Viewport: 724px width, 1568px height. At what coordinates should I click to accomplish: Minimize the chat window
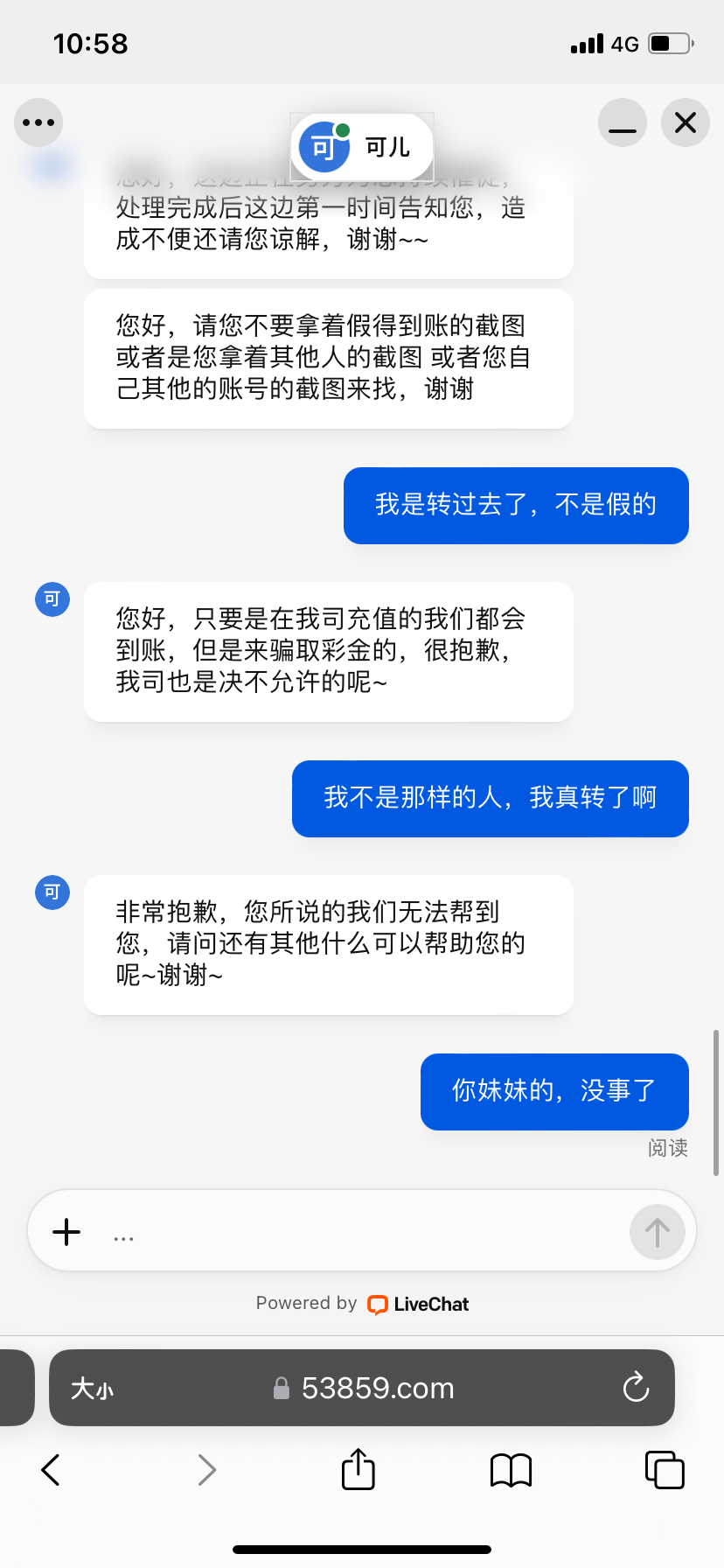(x=622, y=122)
